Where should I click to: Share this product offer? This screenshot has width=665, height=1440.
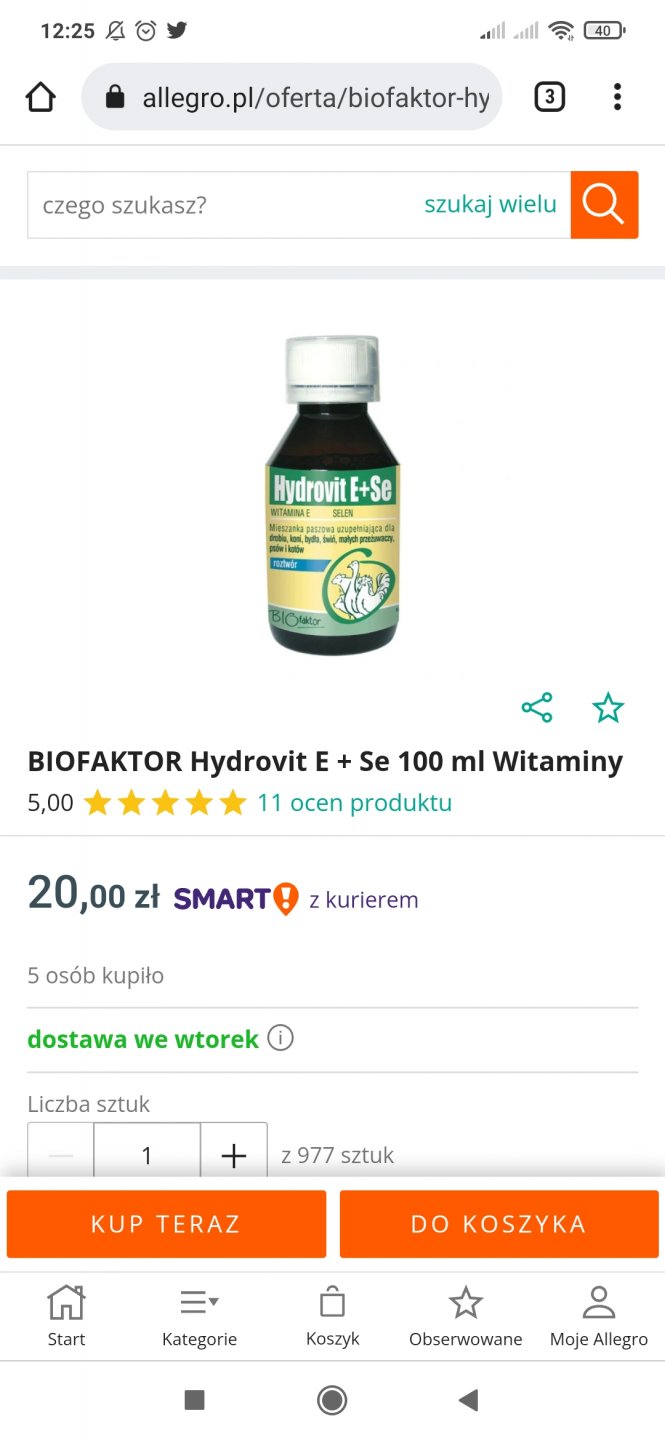[537, 708]
